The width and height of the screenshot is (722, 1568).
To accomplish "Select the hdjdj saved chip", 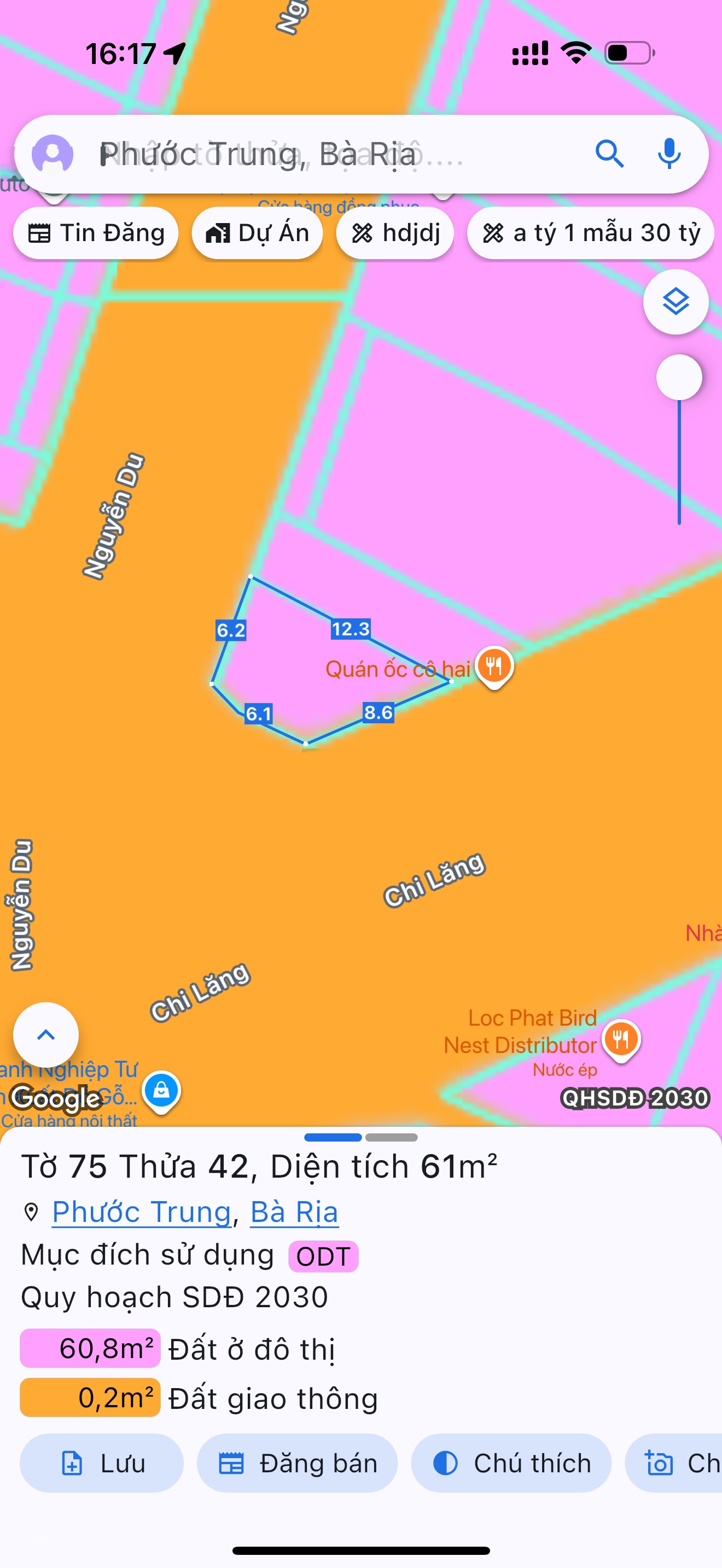I will click(x=395, y=233).
